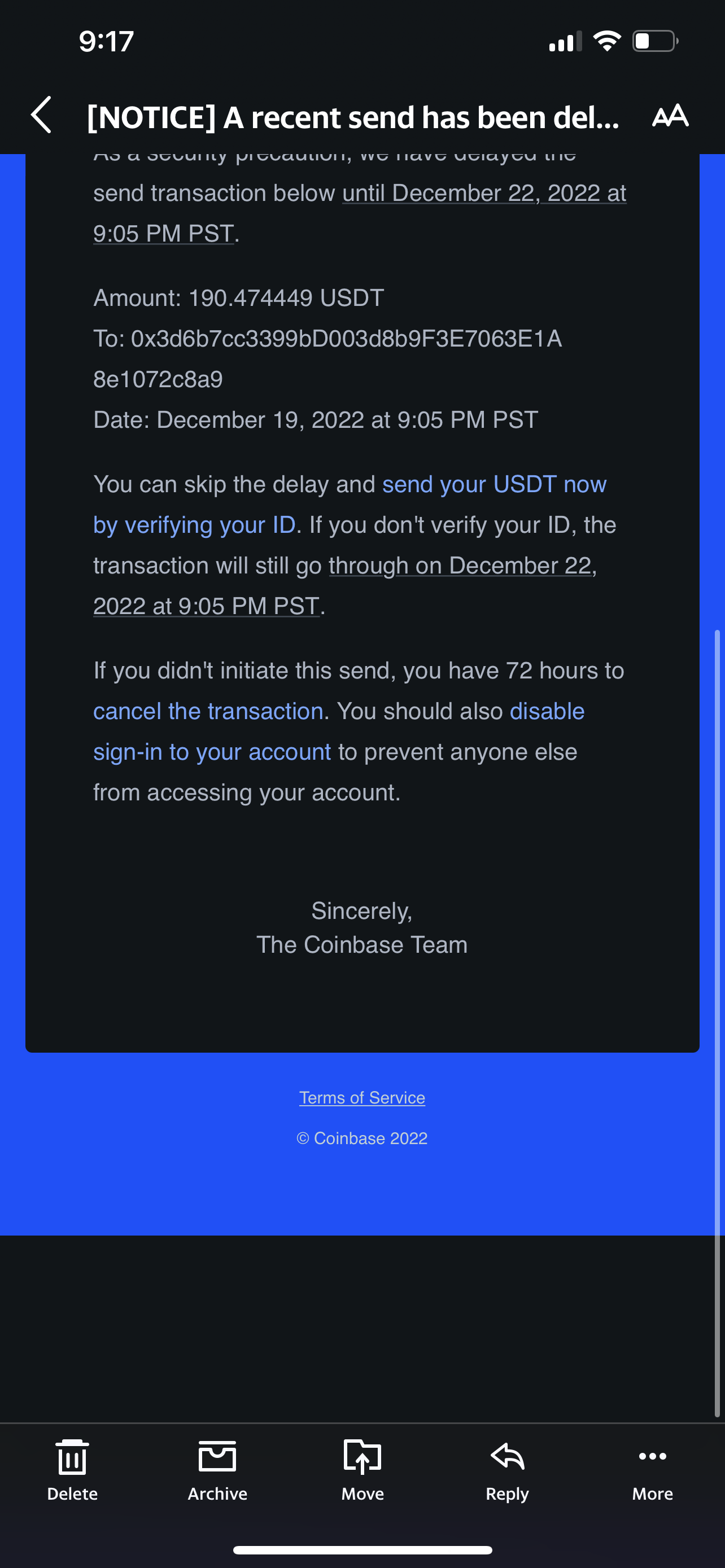Go back to the inbox
This screenshot has height=1568, width=725.
(41, 115)
